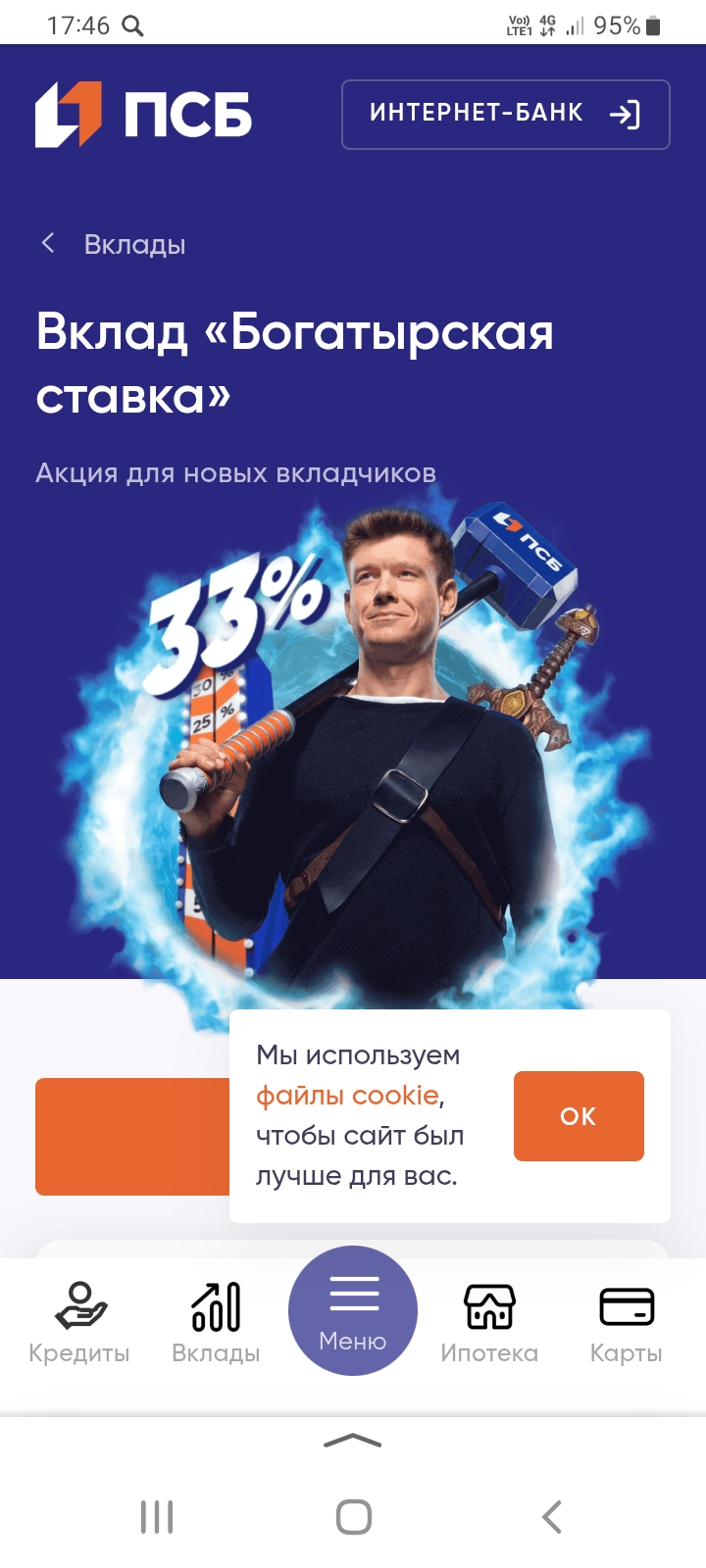Tap the ПСБ logo to go home

[143, 115]
